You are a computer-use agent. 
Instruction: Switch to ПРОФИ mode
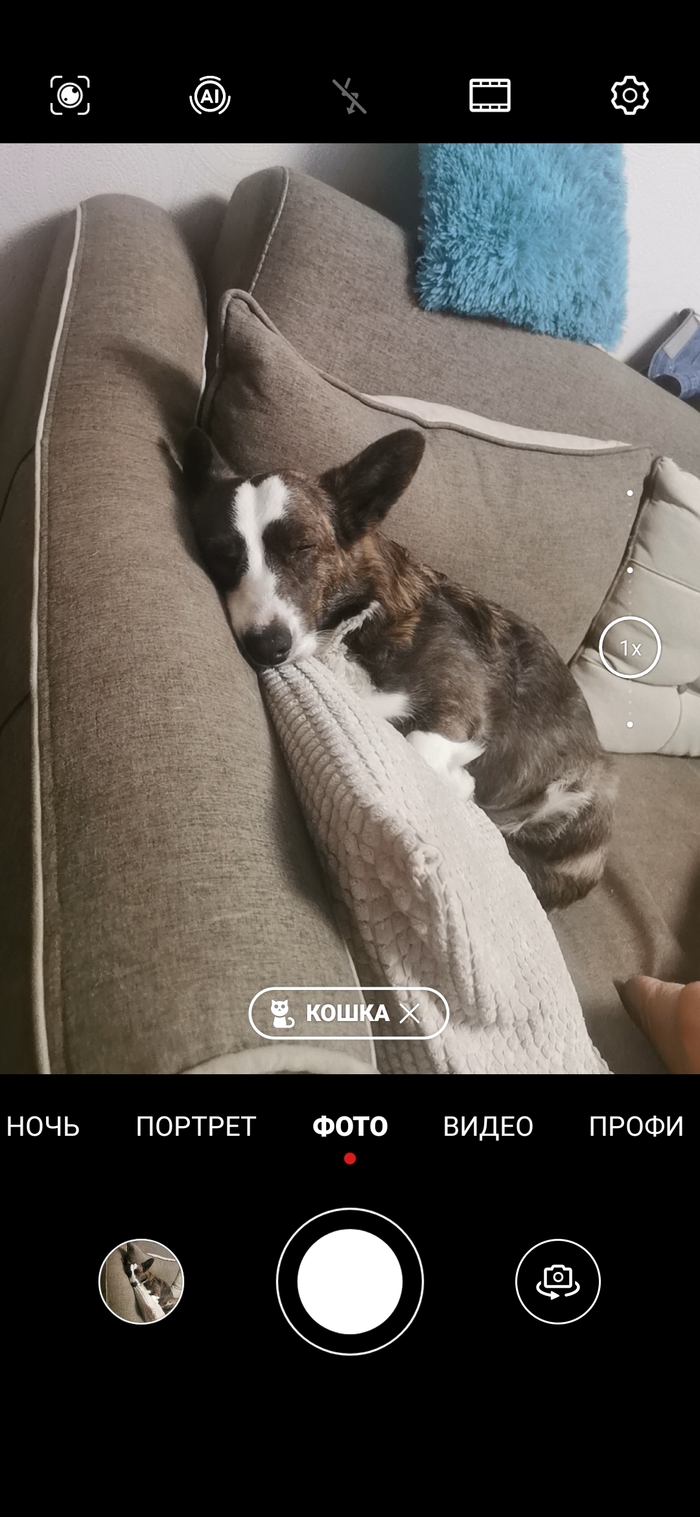coord(636,1126)
